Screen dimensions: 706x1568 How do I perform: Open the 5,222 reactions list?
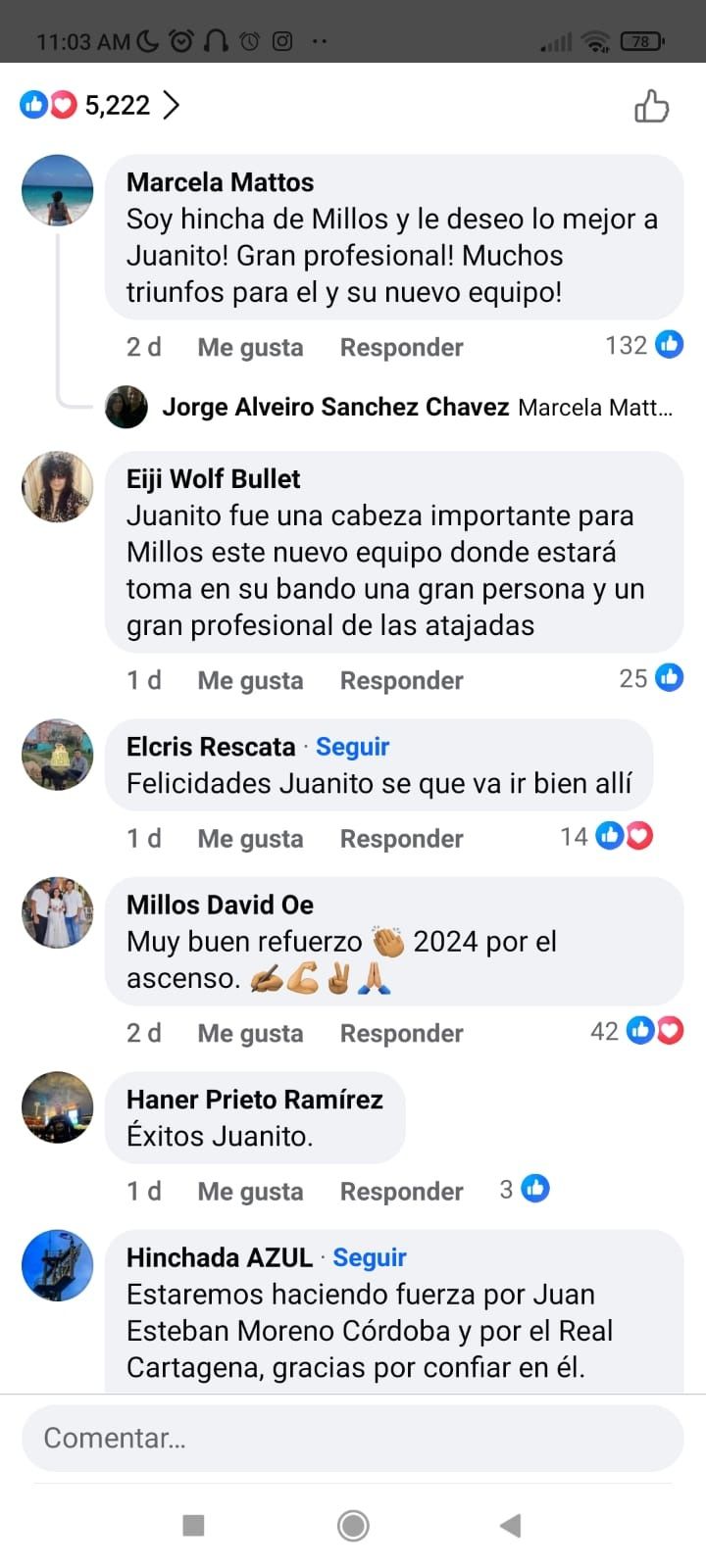pyautogui.click(x=100, y=105)
